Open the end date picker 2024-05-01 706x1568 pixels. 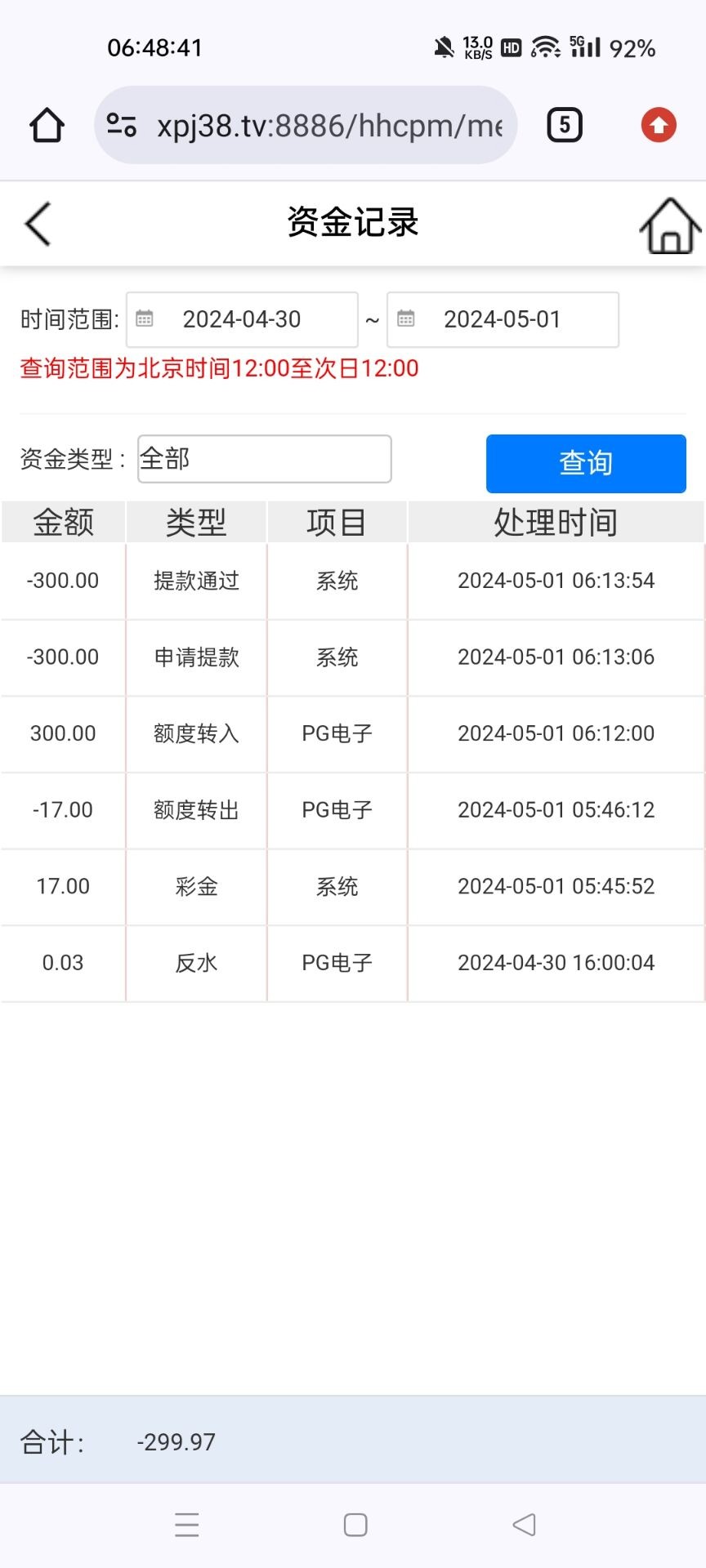(x=503, y=319)
